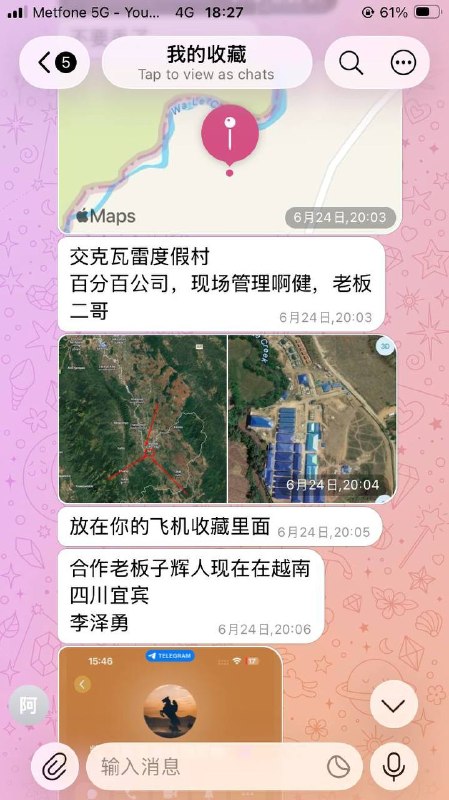449x800 pixels.
Task: View the blue-roofed compound aerial photo
Action: click(x=312, y=419)
